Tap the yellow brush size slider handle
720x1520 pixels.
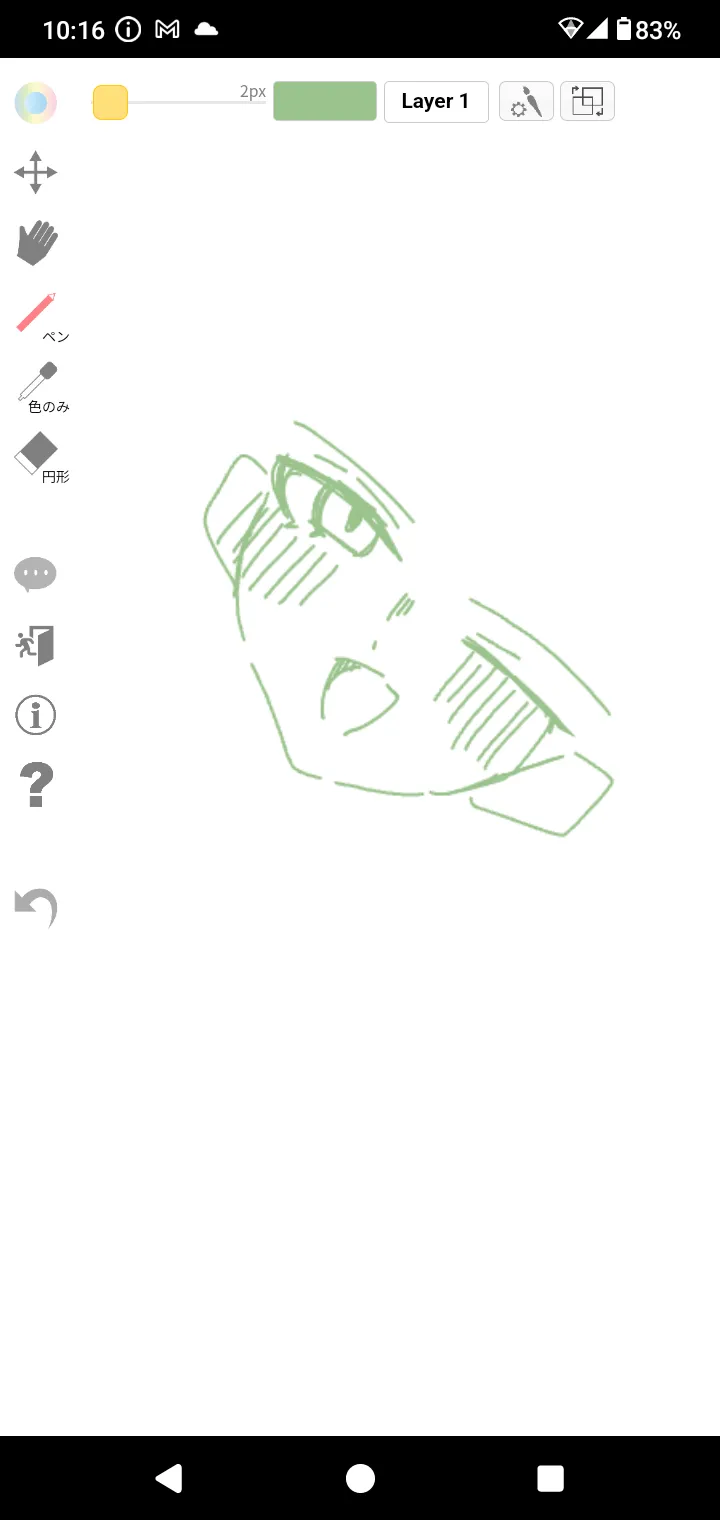click(x=110, y=102)
